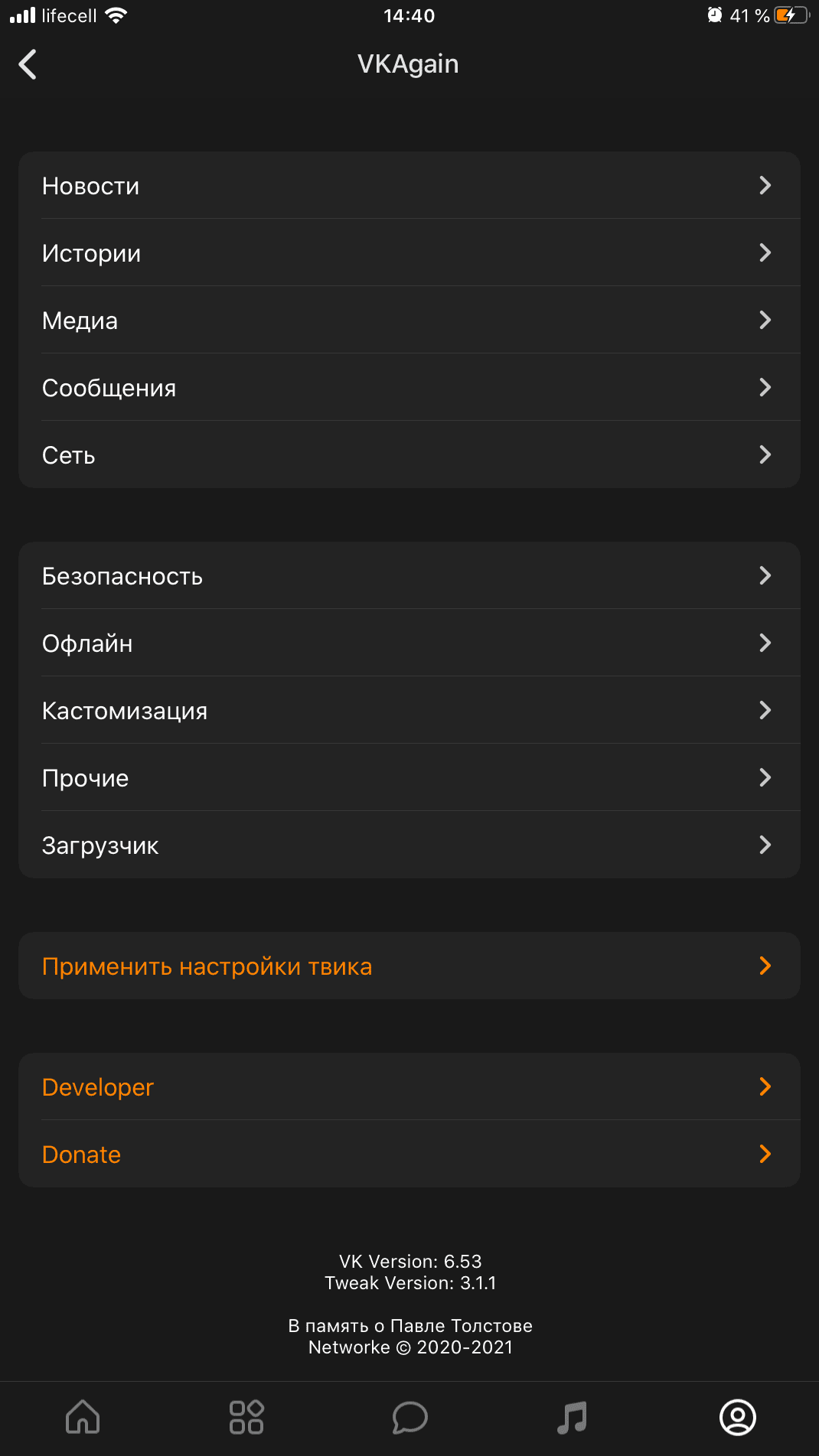Screen dimensions: 819x1456
Task: Tap the back arrow at top left
Action: point(28,64)
